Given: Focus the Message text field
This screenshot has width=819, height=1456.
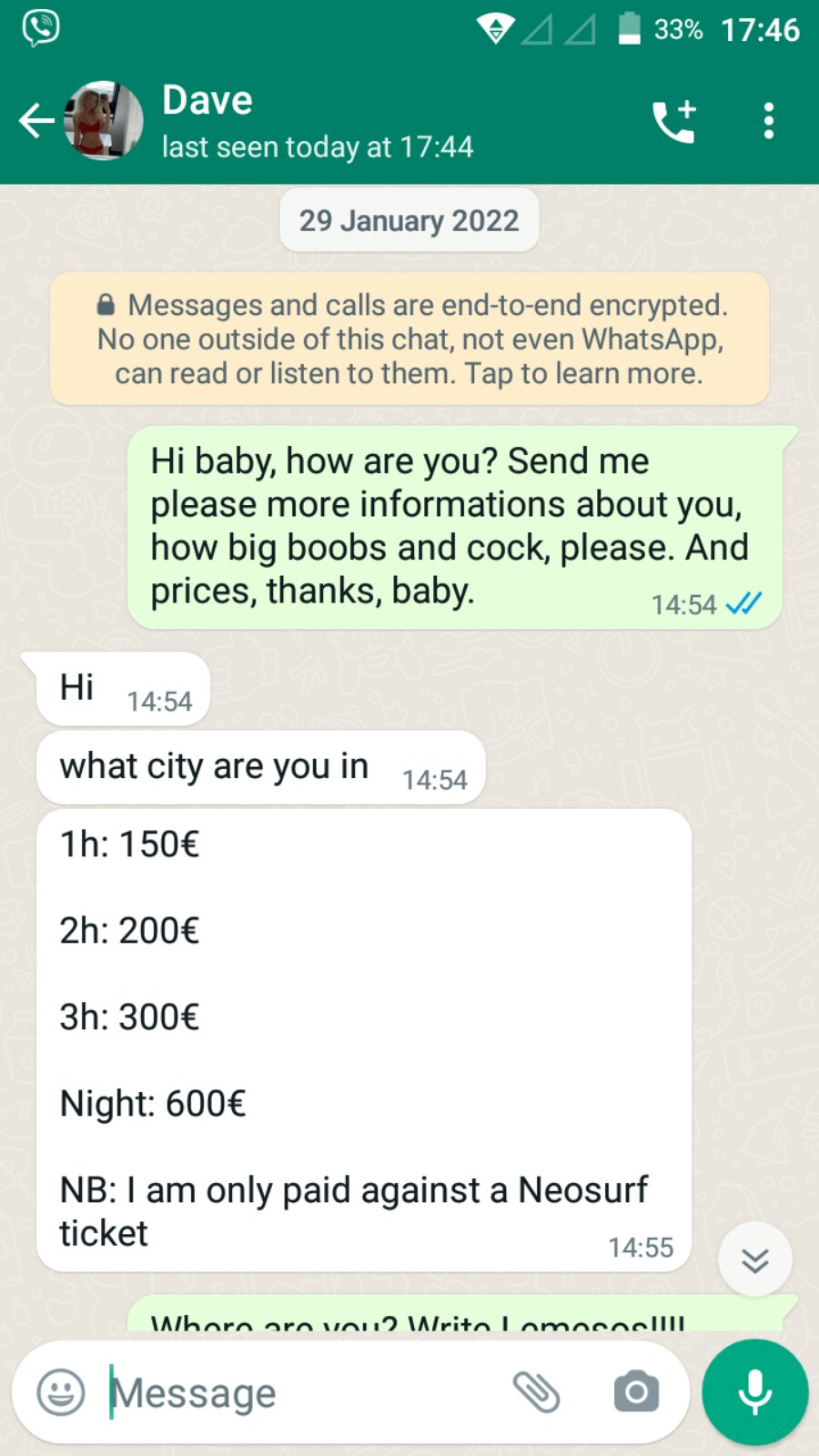Looking at the screenshot, I should click(x=300, y=1392).
